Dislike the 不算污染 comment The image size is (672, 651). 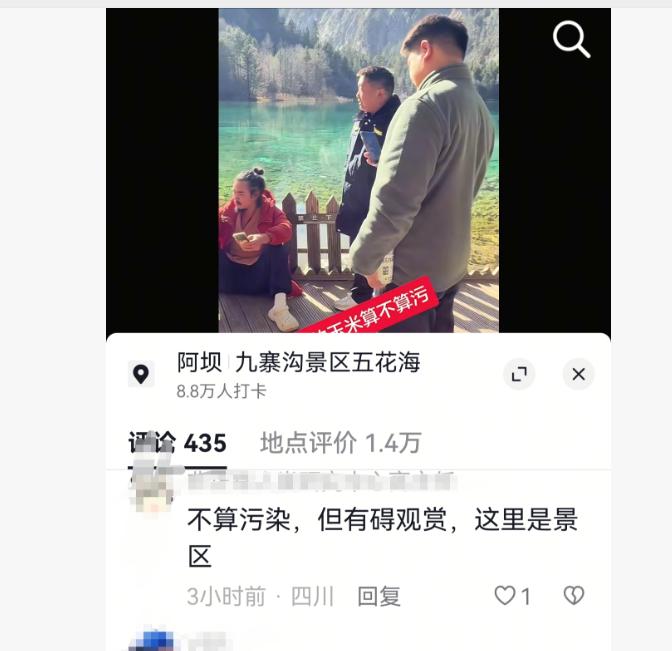pos(573,596)
